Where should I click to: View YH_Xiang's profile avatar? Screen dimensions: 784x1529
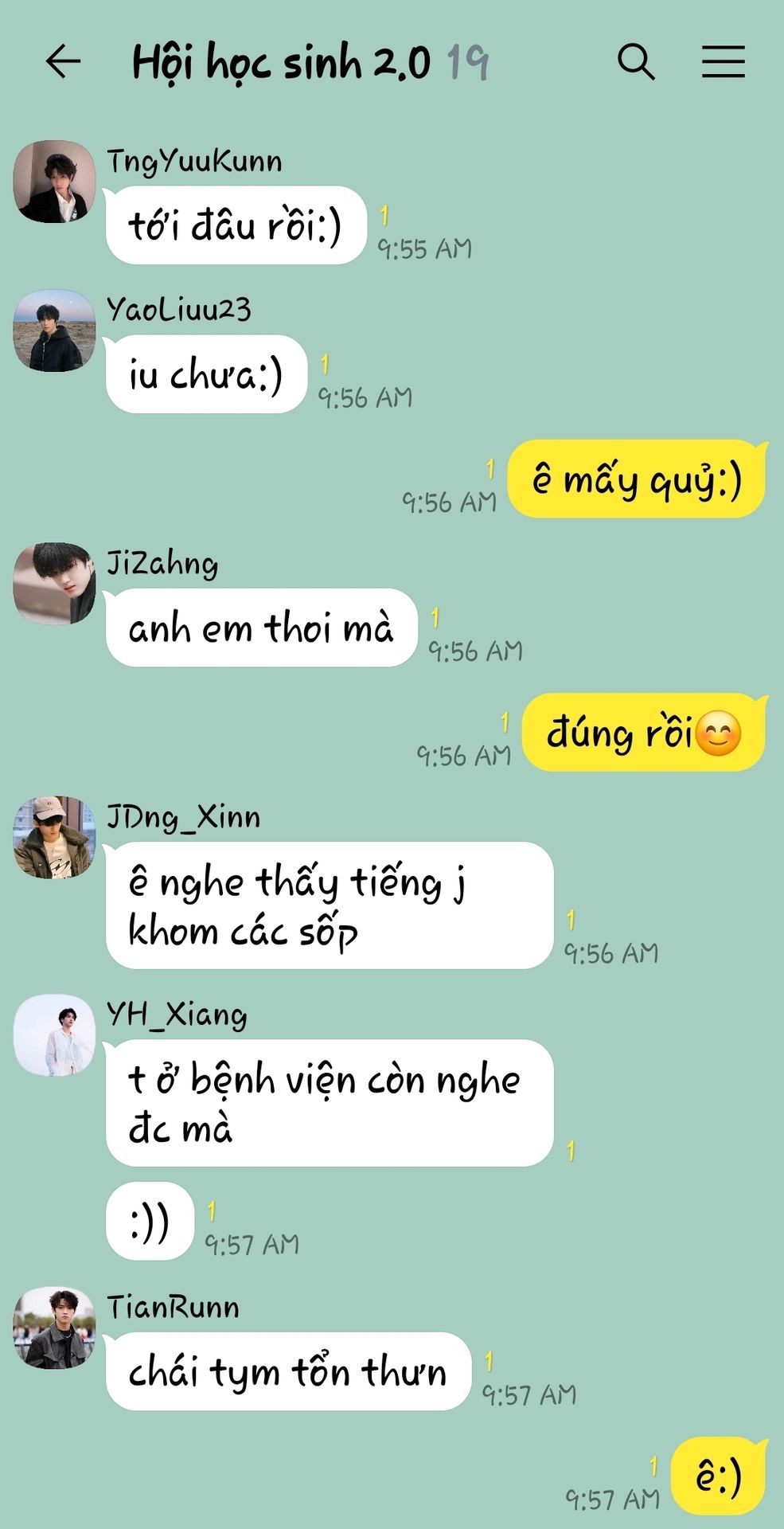(x=54, y=1035)
